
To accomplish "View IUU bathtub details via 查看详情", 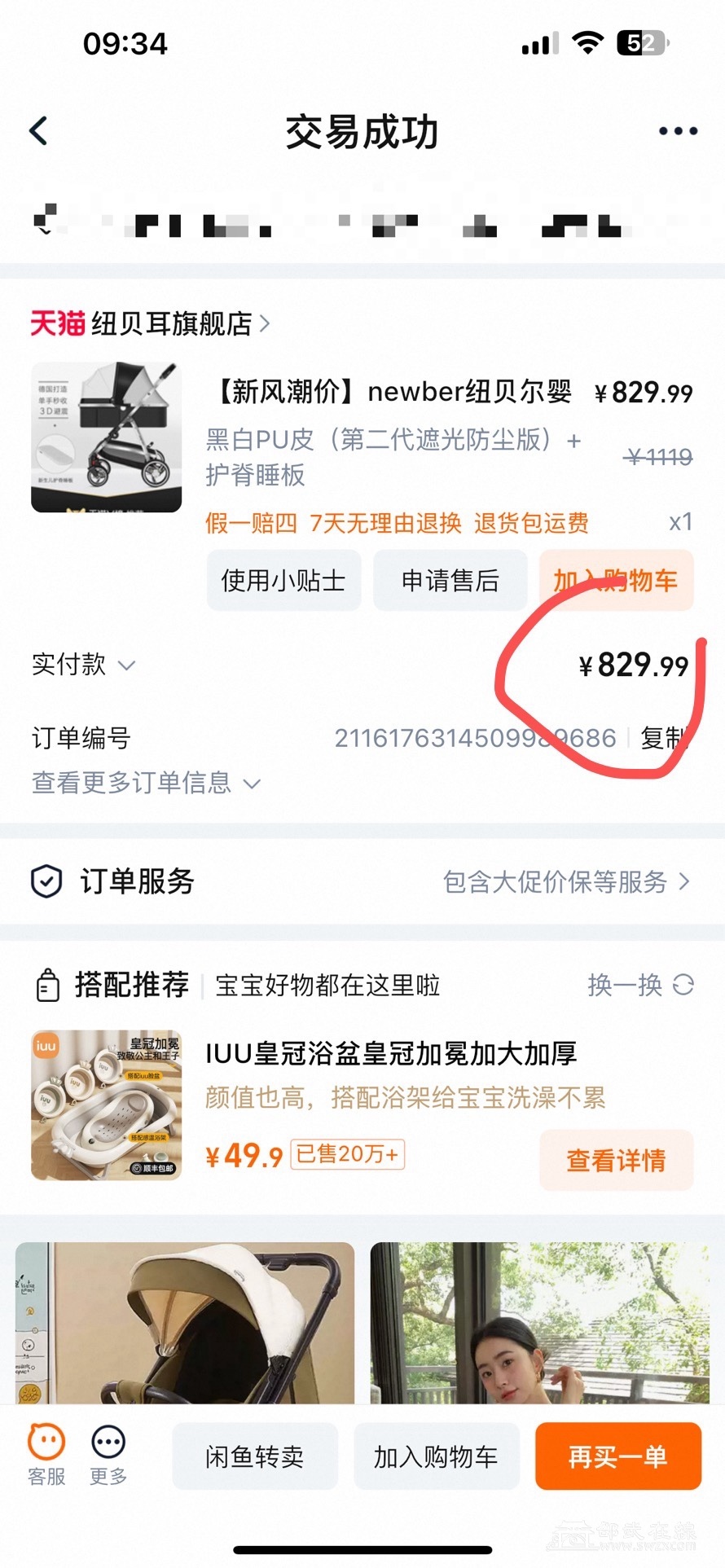I will 616,1160.
